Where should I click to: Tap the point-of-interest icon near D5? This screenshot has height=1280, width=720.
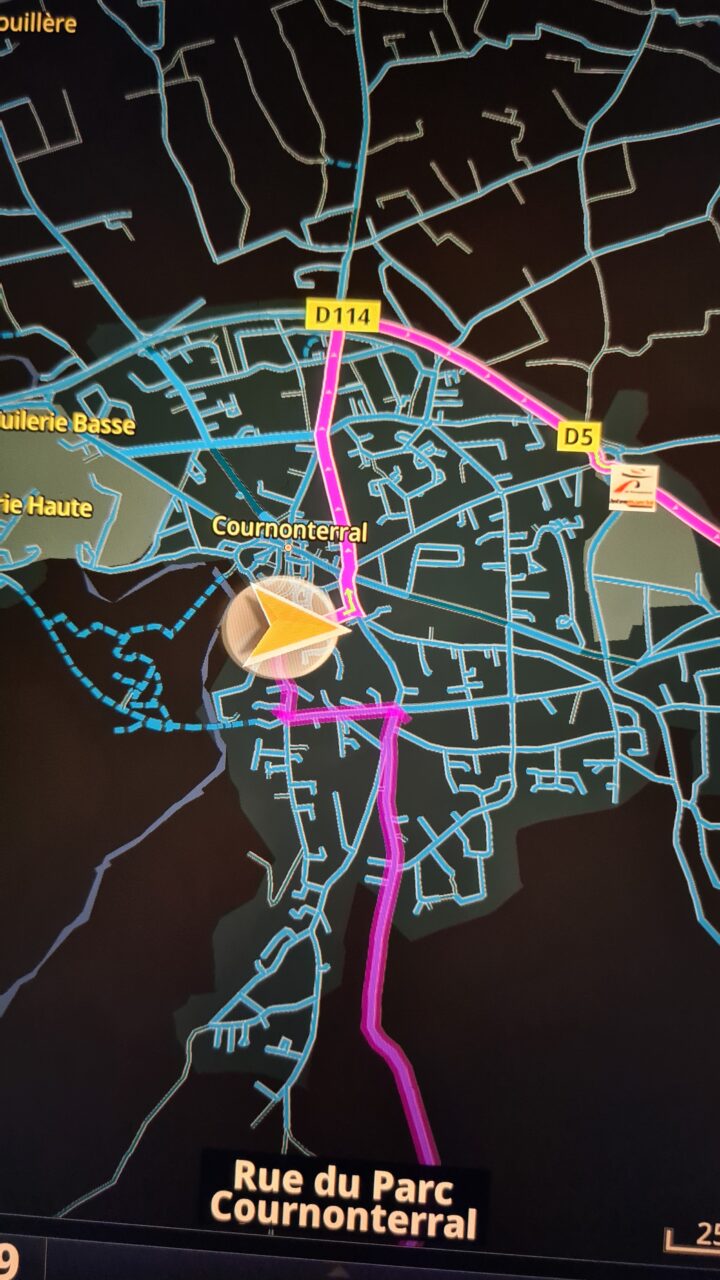(x=633, y=487)
